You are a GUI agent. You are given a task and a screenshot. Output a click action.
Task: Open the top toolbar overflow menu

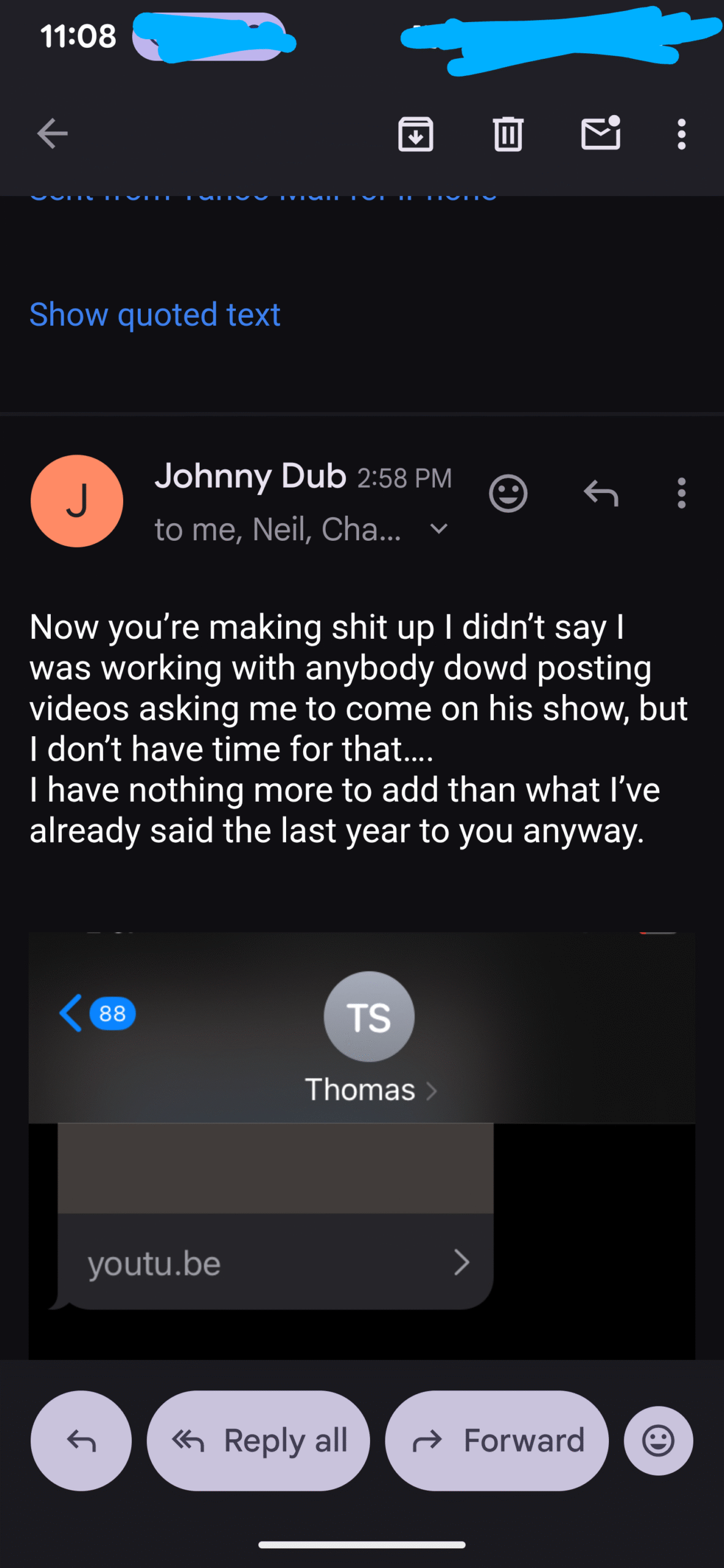(x=681, y=134)
